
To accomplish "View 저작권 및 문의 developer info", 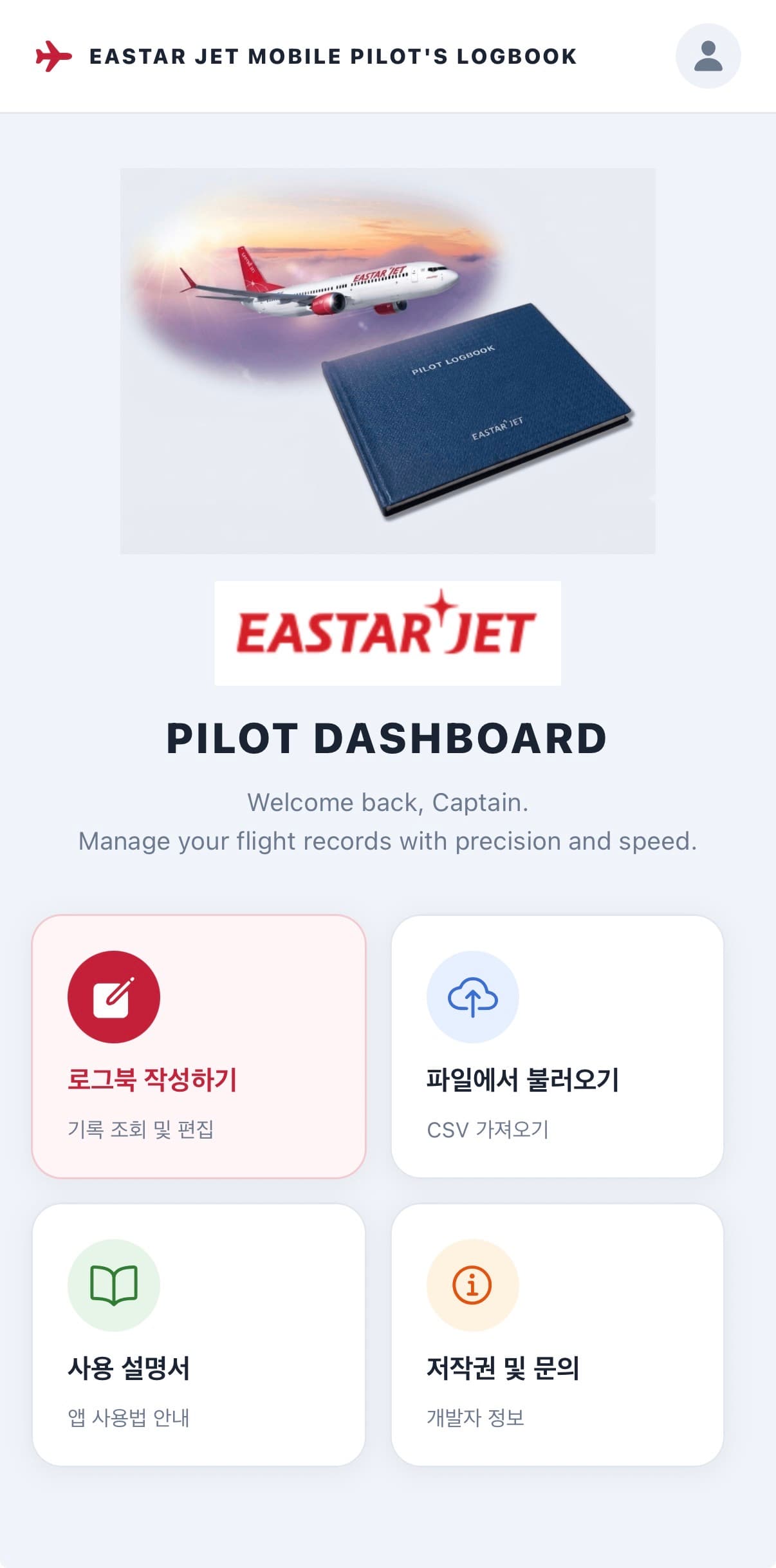I will (557, 1335).
